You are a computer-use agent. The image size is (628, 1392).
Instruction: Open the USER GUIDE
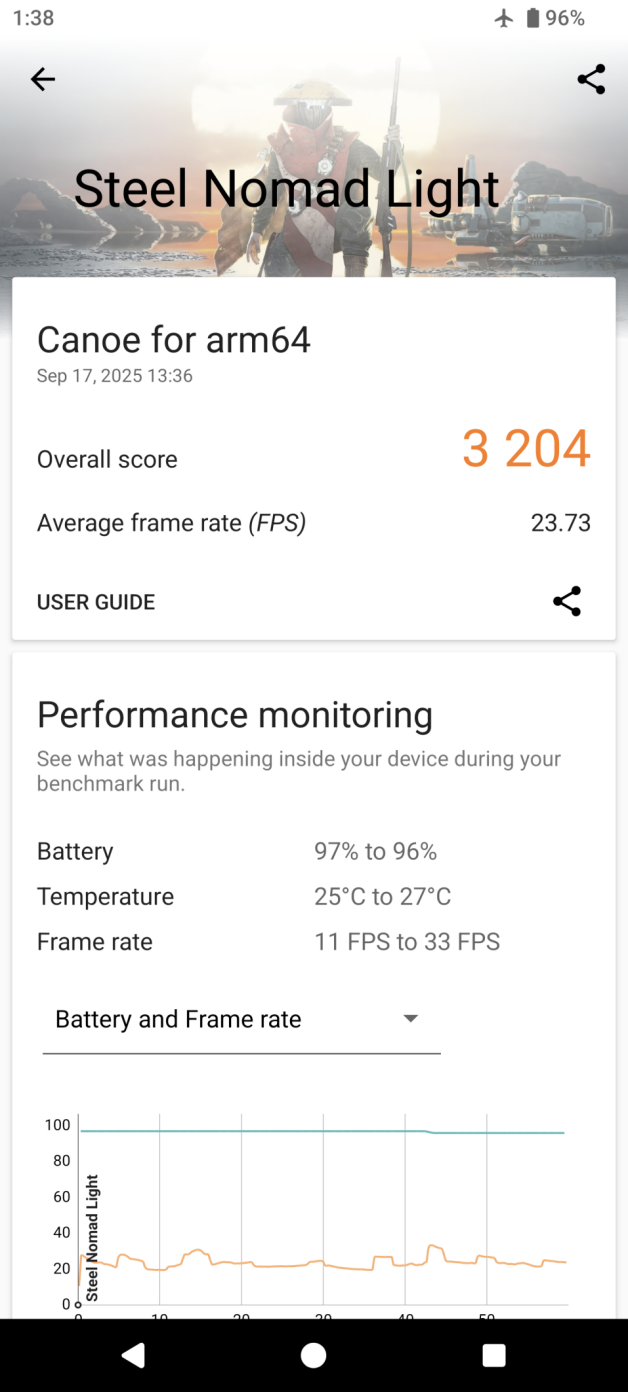[x=96, y=602]
